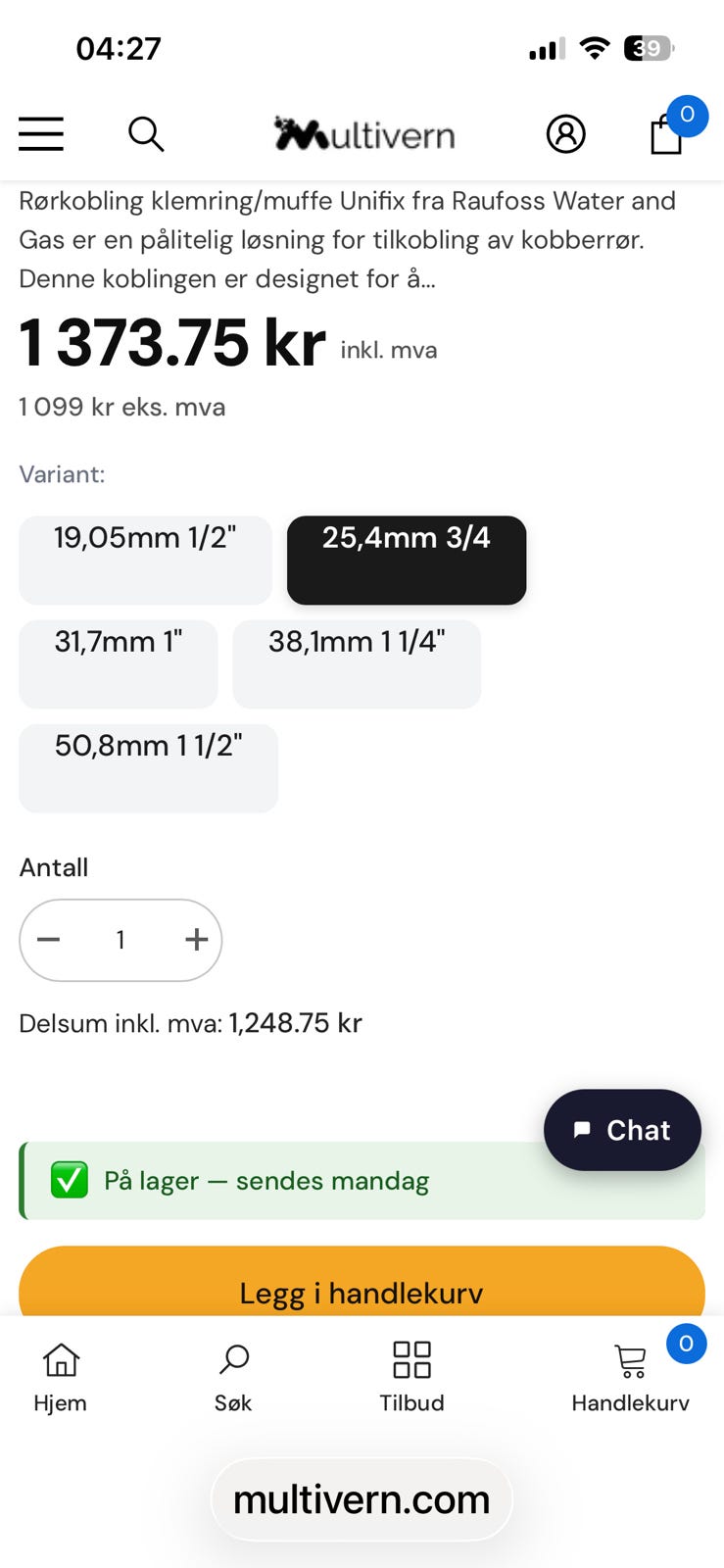
Task: Tap the multivern.com address bar
Action: (x=362, y=1499)
